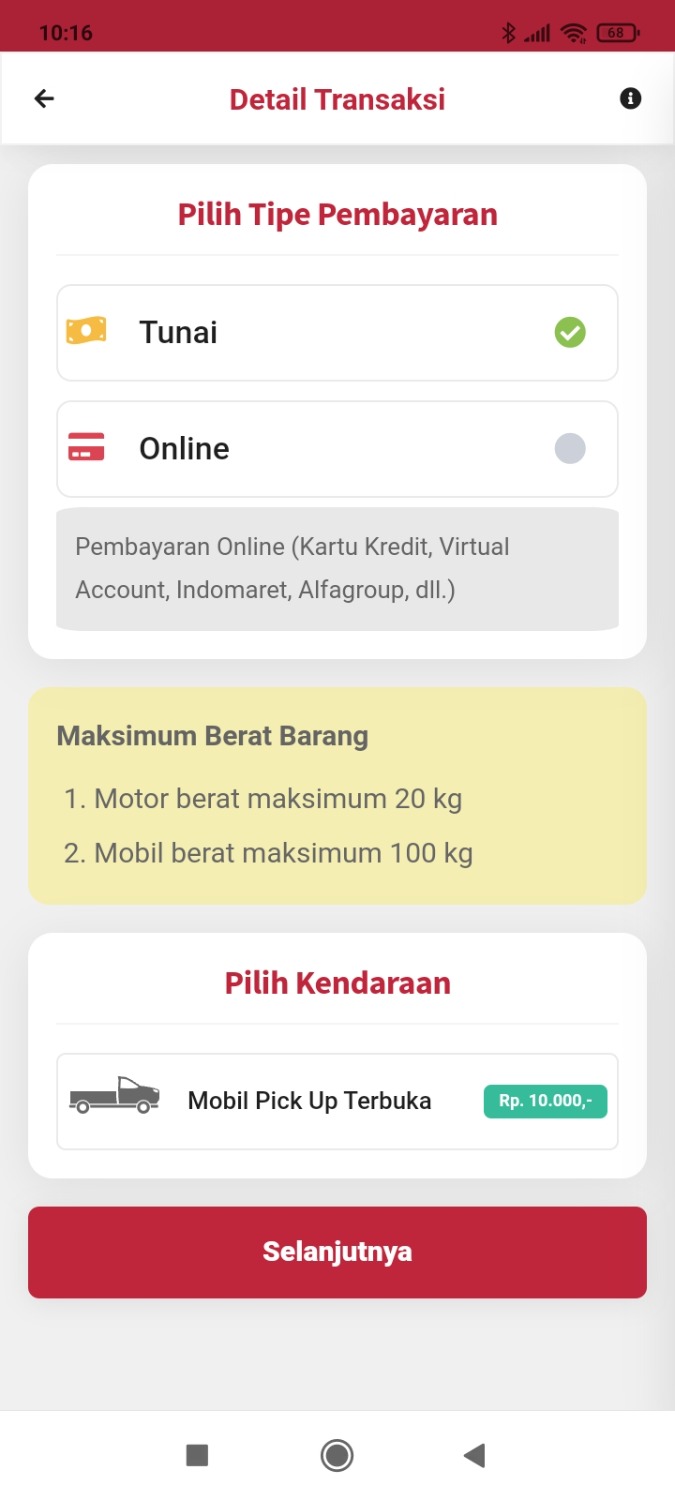Viewport: 675px width, 1500px height.
Task: Continue with the Selanjutnya button
Action: coord(337,1252)
